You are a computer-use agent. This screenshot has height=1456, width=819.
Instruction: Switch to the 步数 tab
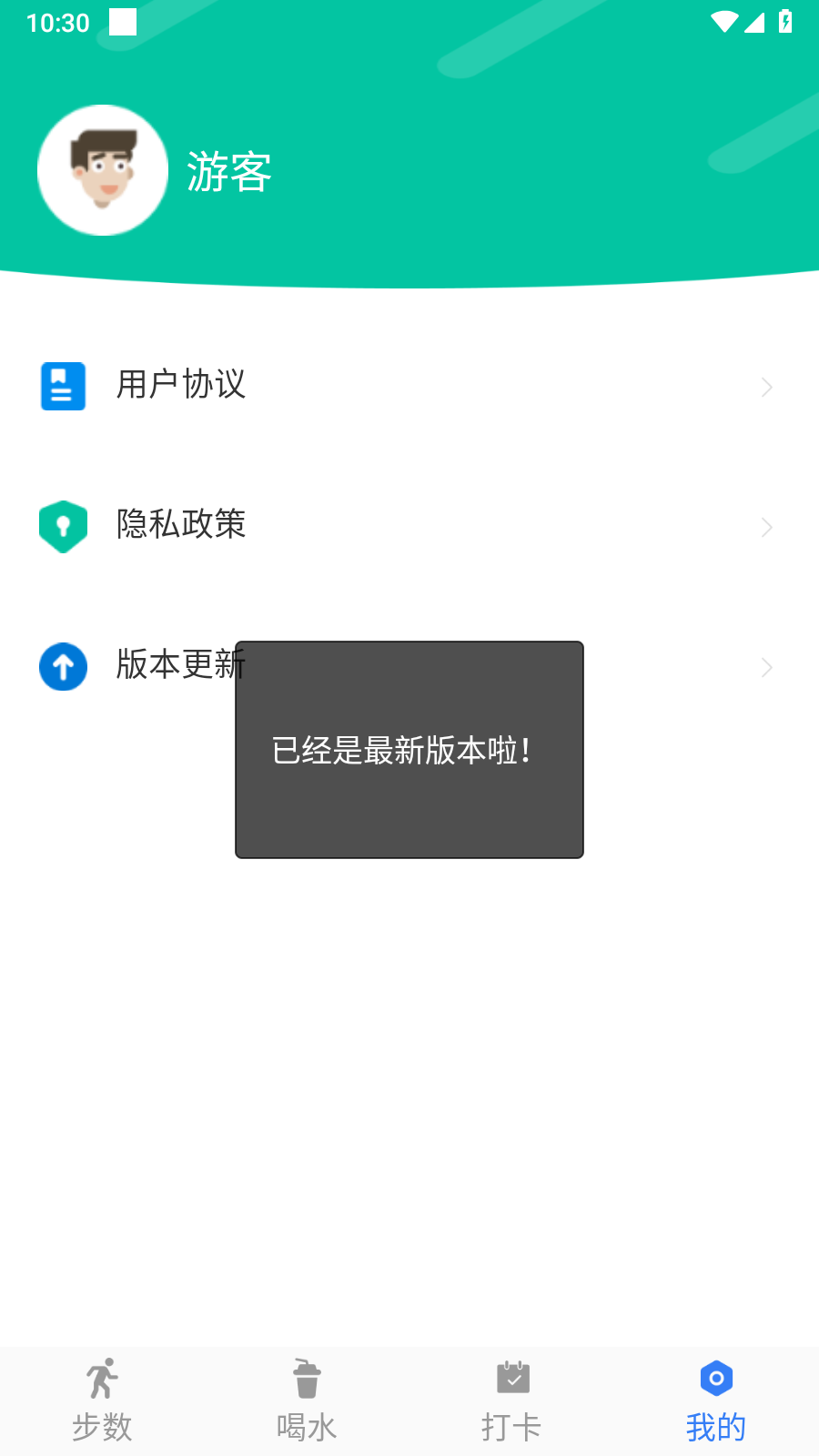pyautogui.click(x=101, y=1401)
